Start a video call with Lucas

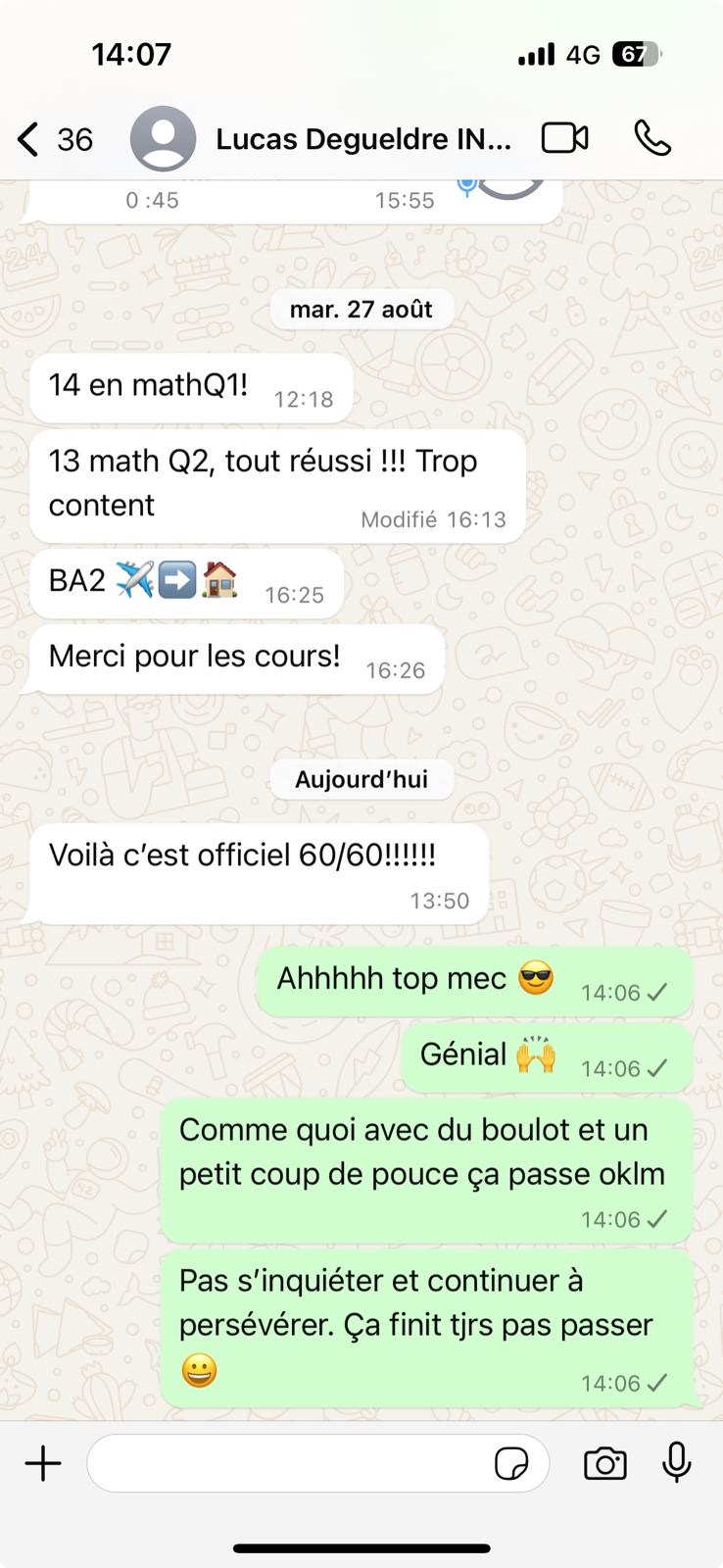point(564,138)
